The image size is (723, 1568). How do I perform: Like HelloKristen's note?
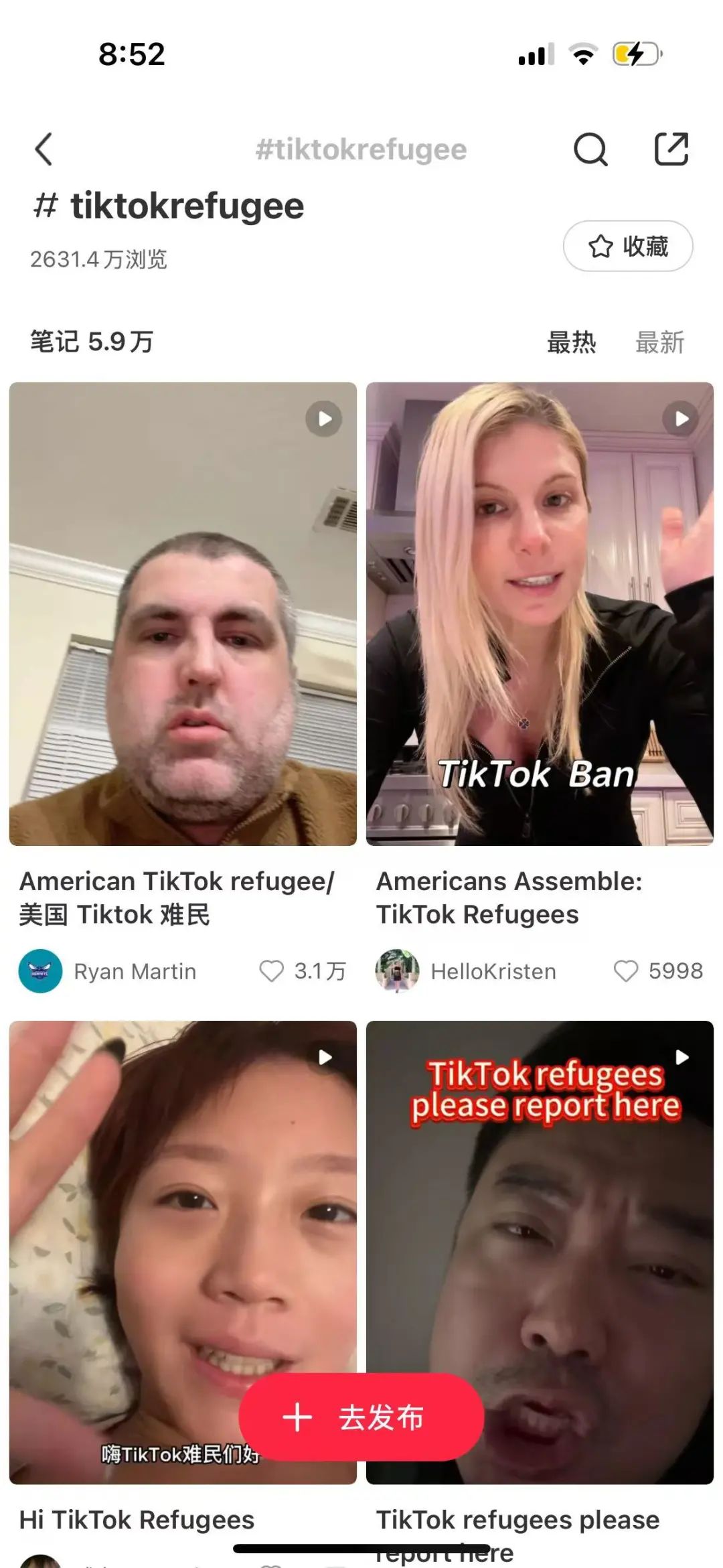[x=626, y=971]
